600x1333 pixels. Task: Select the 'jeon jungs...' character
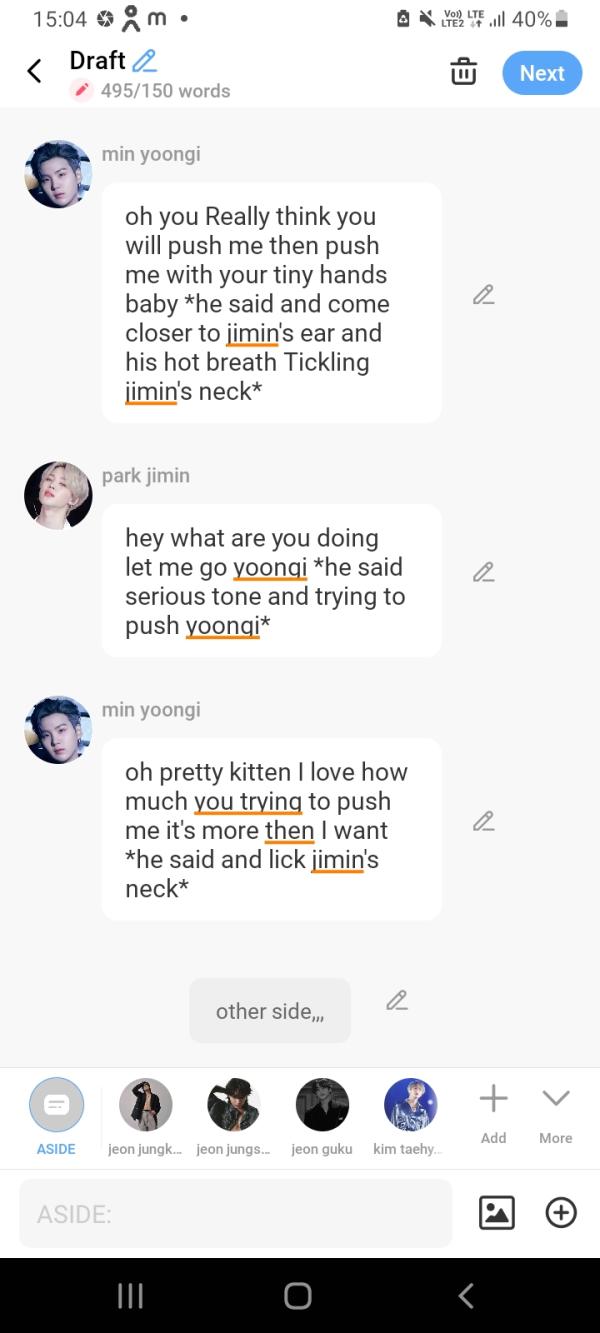[x=233, y=1106]
